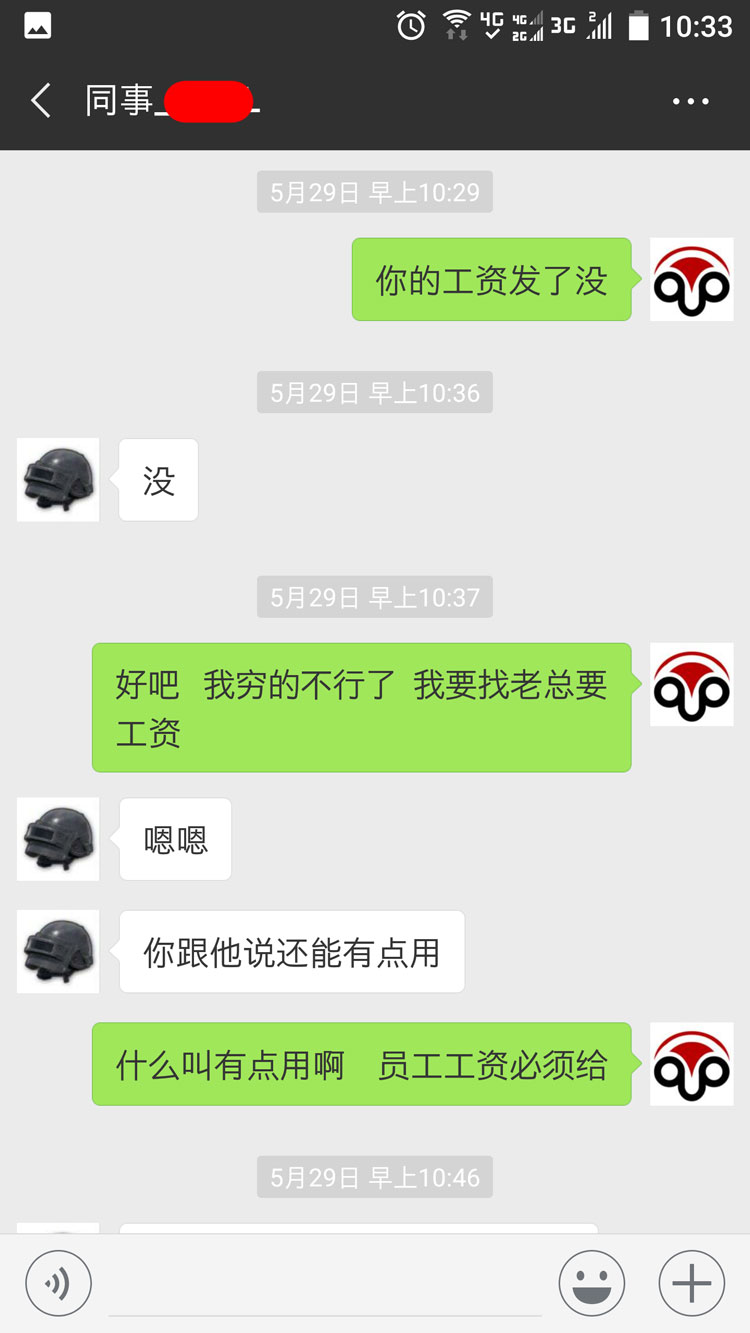
Task: Switch to voice message input
Action: click(x=58, y=1283)
